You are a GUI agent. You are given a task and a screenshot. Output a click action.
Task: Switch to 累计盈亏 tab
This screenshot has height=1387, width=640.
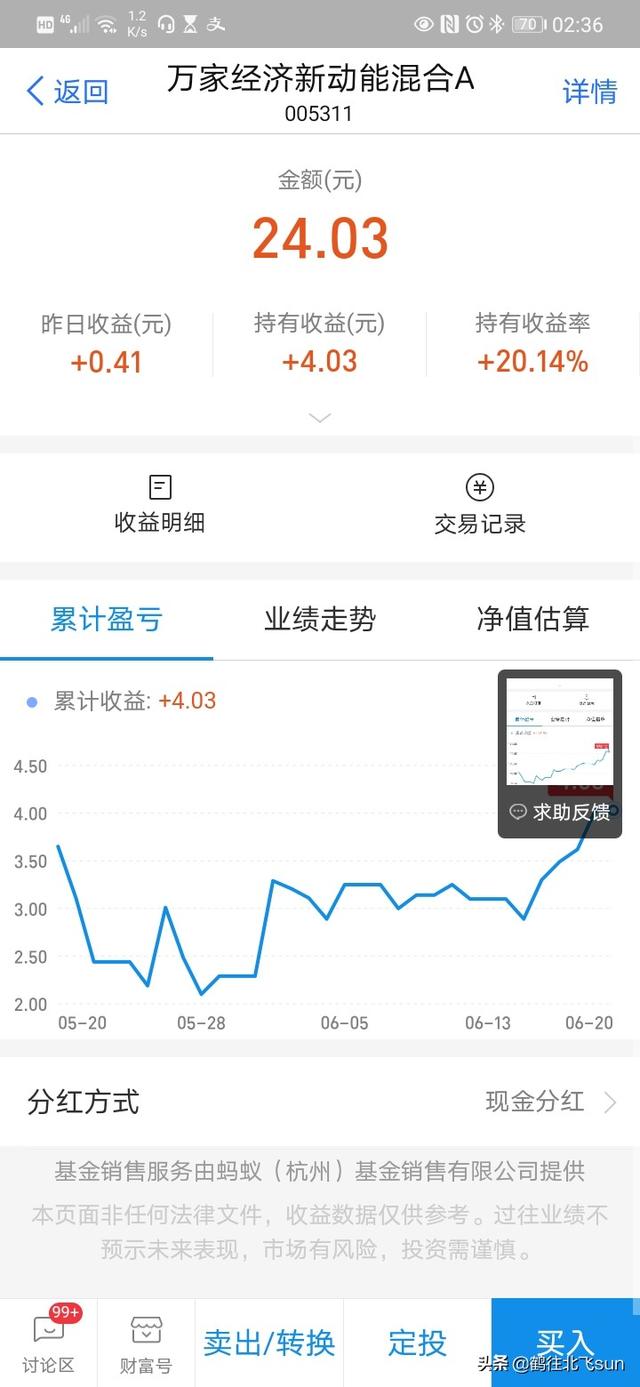[106, 619]
